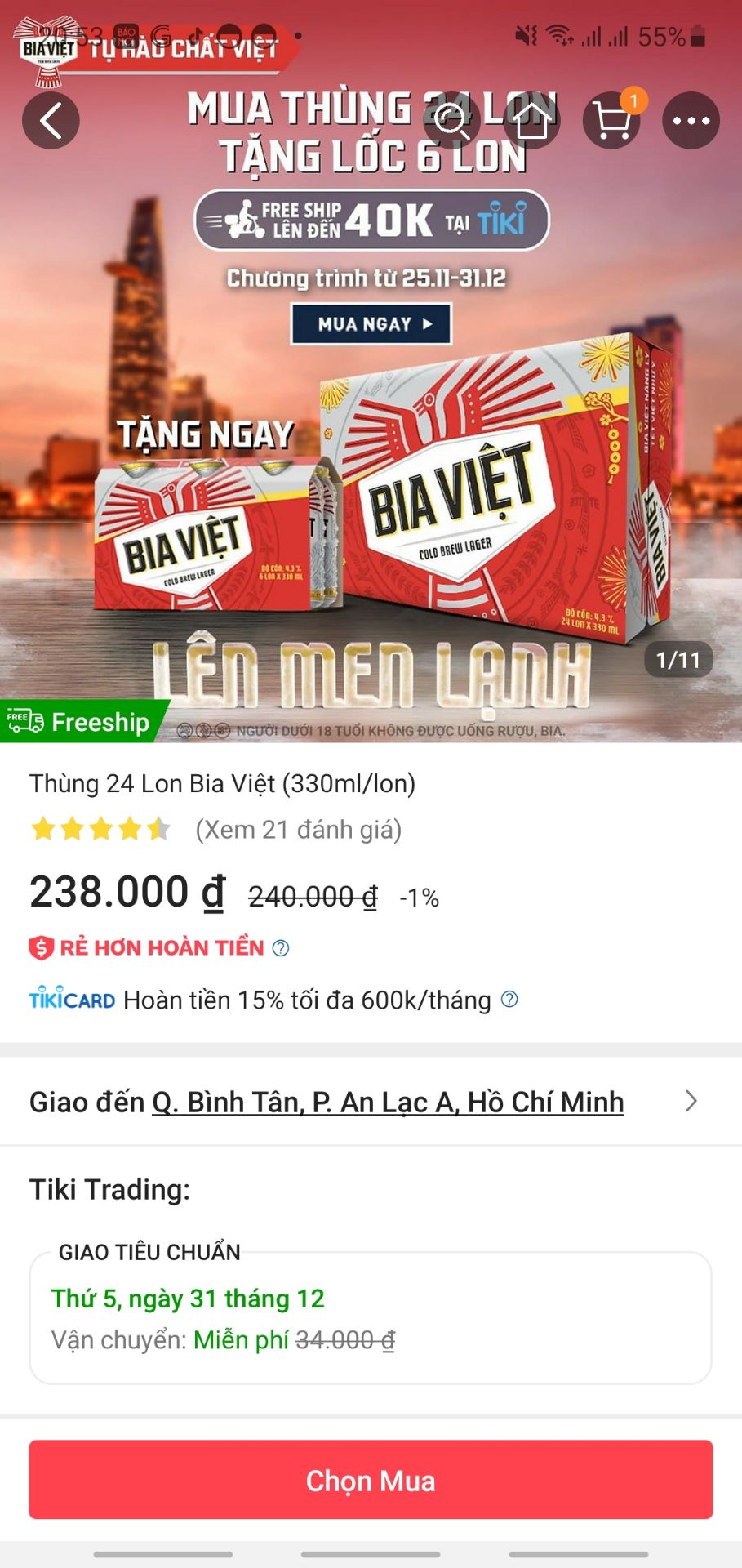Open Xem 21 đánh giá reviews
Screen dimensions: 742x1568
coord(297,830)
